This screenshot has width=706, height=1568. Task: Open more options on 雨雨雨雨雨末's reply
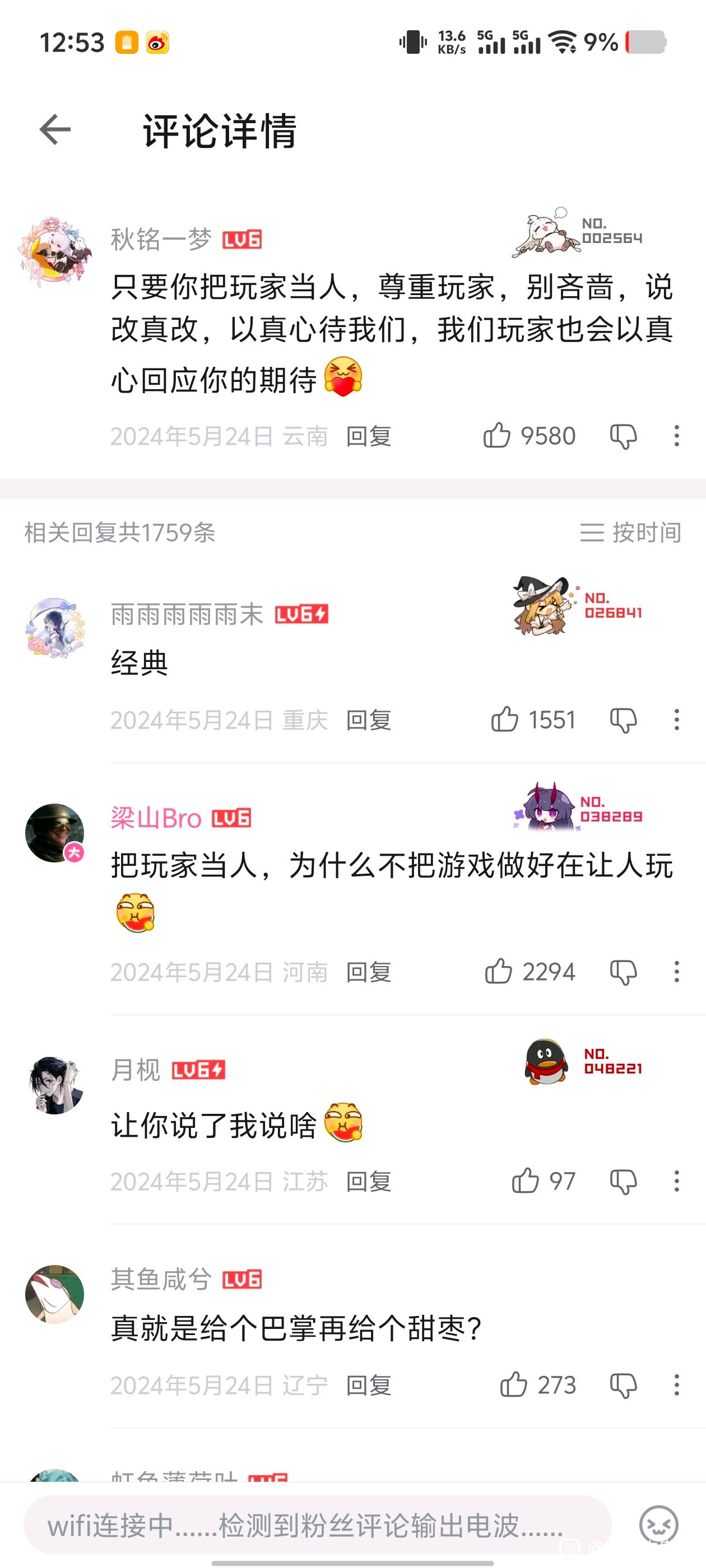[x=676, y=720]
